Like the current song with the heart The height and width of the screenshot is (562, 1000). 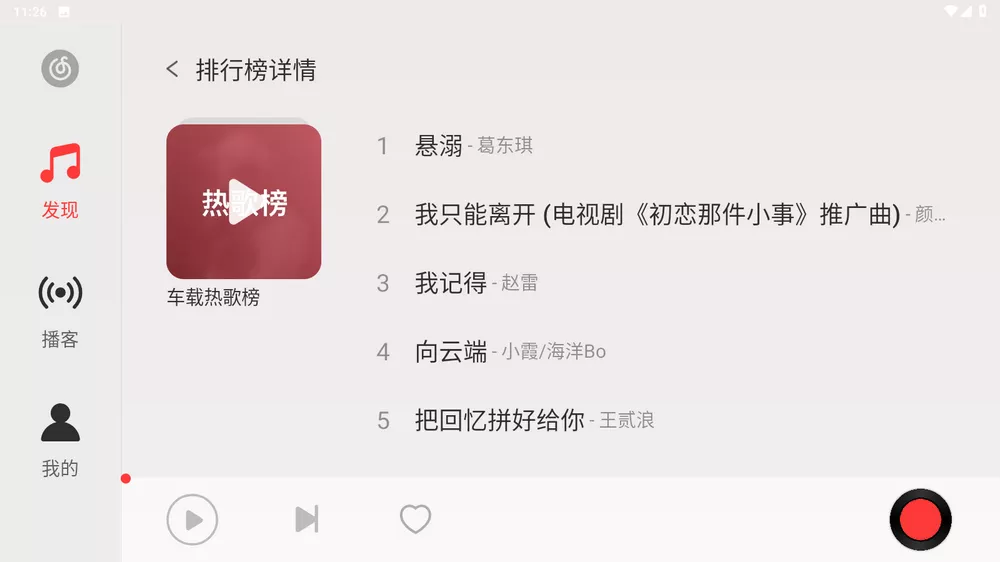(x=415, y=519)
